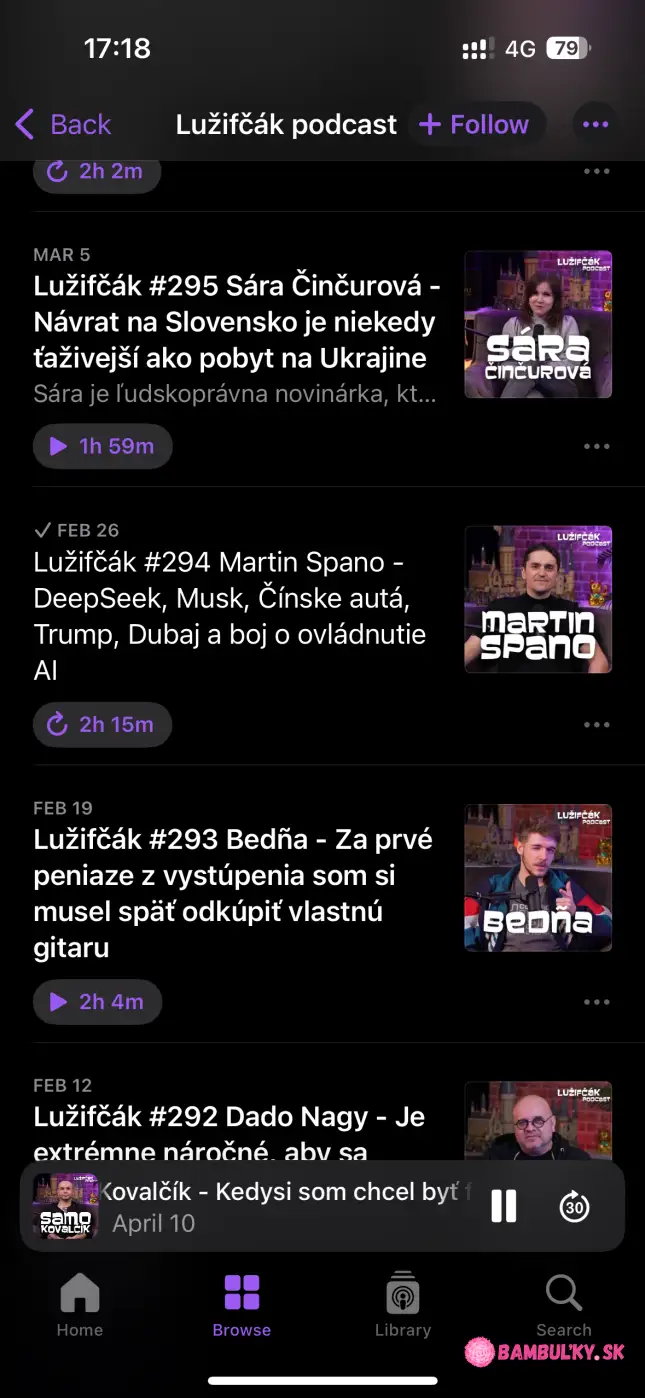
Task: Switch to the Search tab
Action: 563,1305
